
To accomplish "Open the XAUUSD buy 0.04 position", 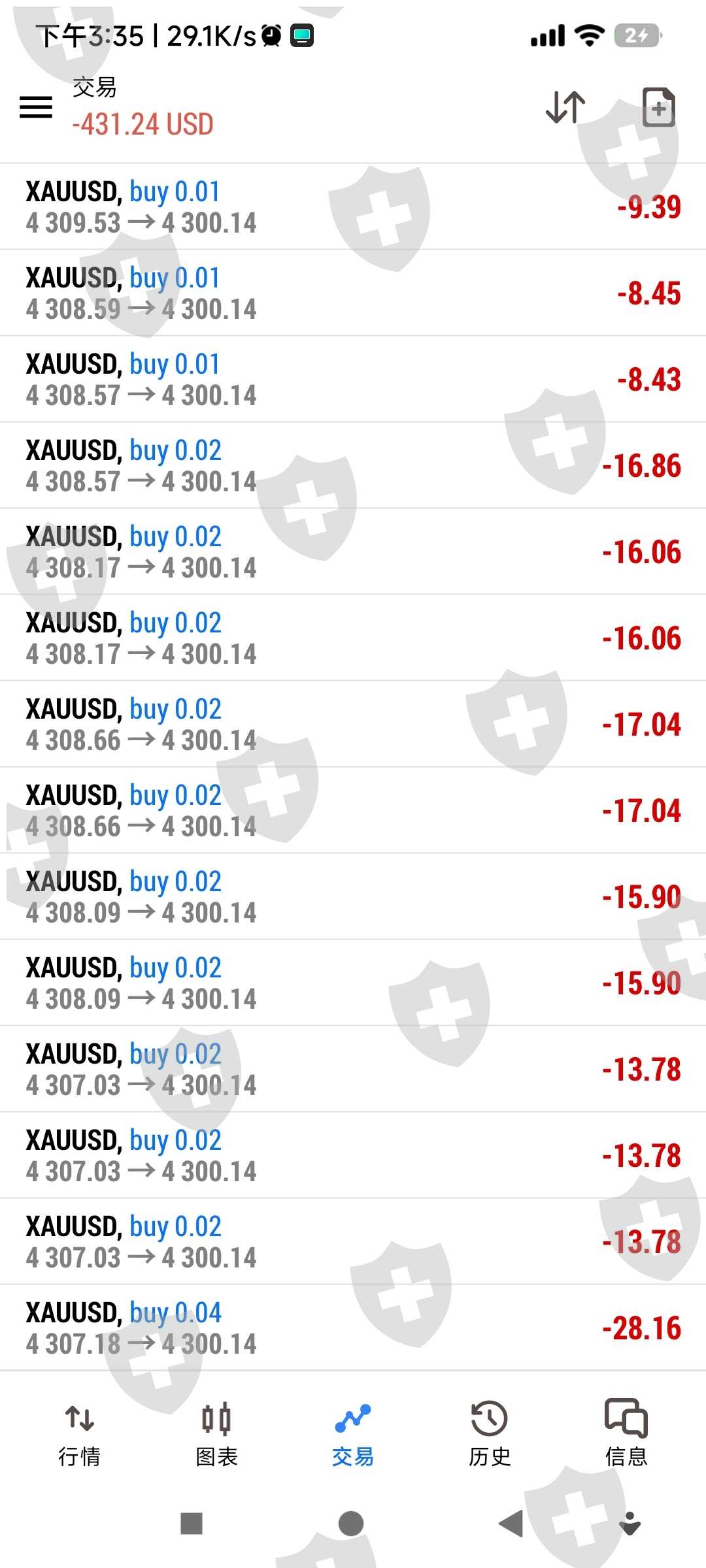I will click(353, 1328).
